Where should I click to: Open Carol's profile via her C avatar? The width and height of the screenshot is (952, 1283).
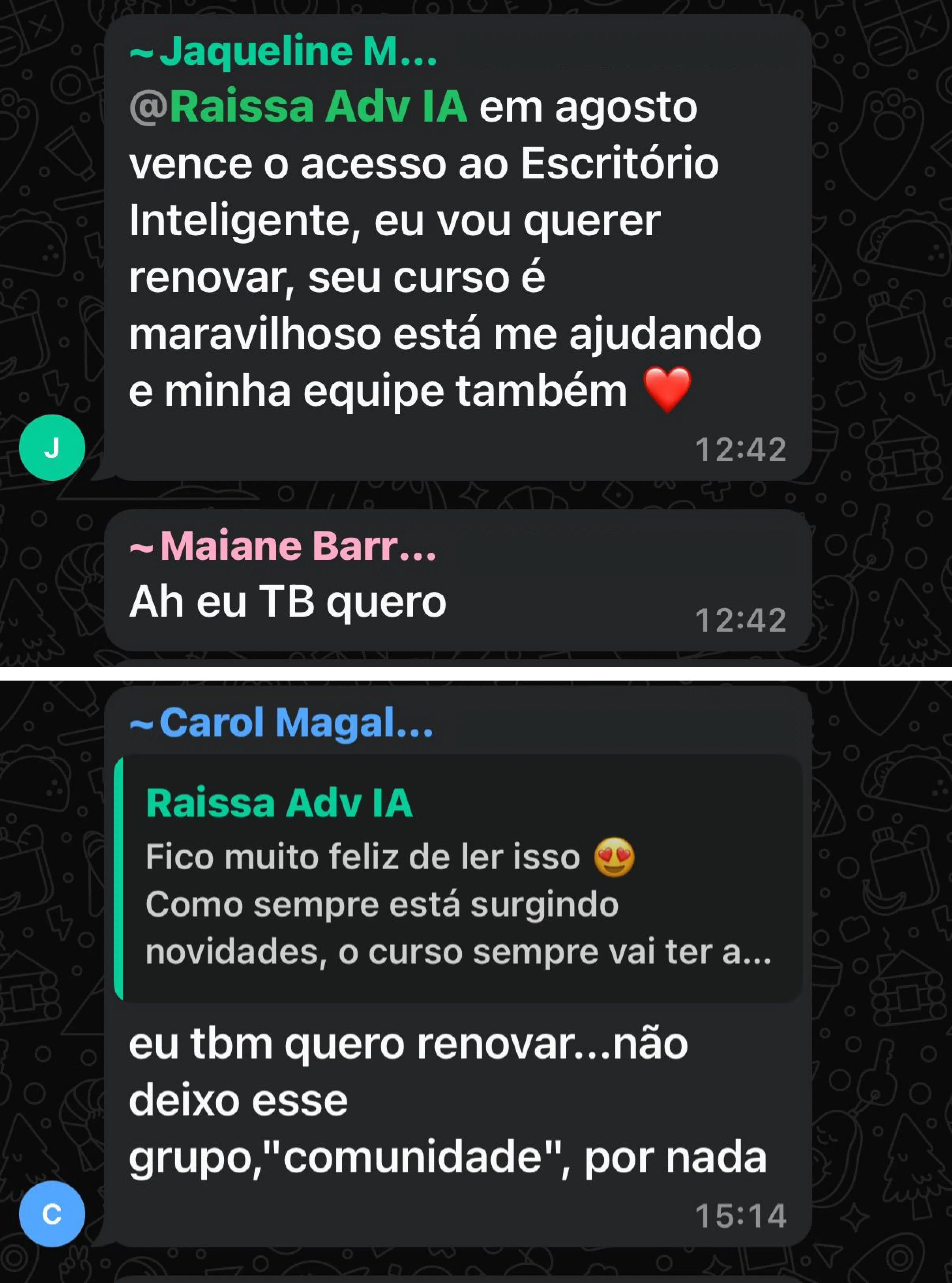(52, 1213)
